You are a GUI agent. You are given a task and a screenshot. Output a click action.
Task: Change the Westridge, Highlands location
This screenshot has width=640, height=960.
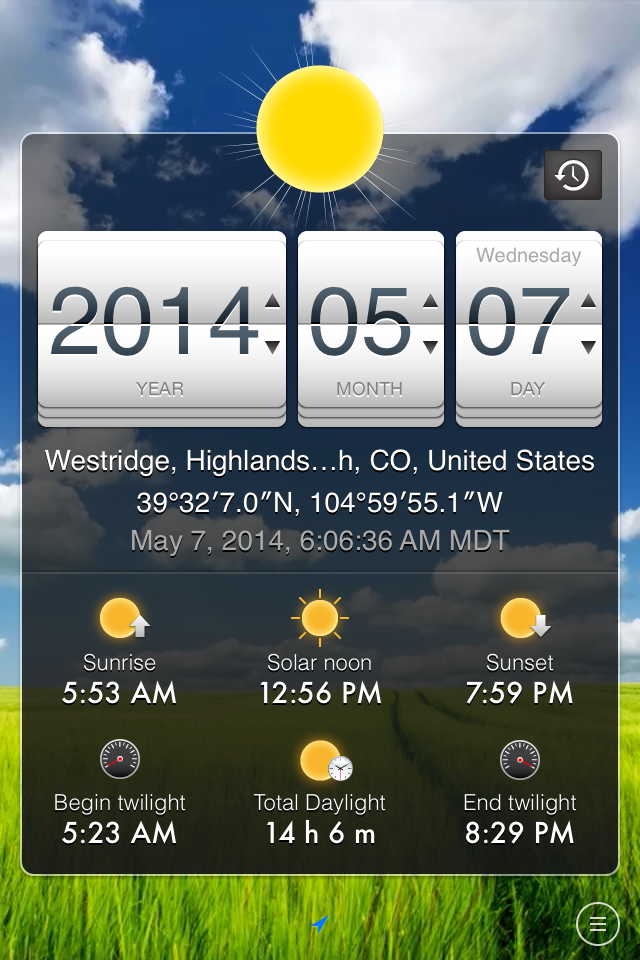click(320, 461)
